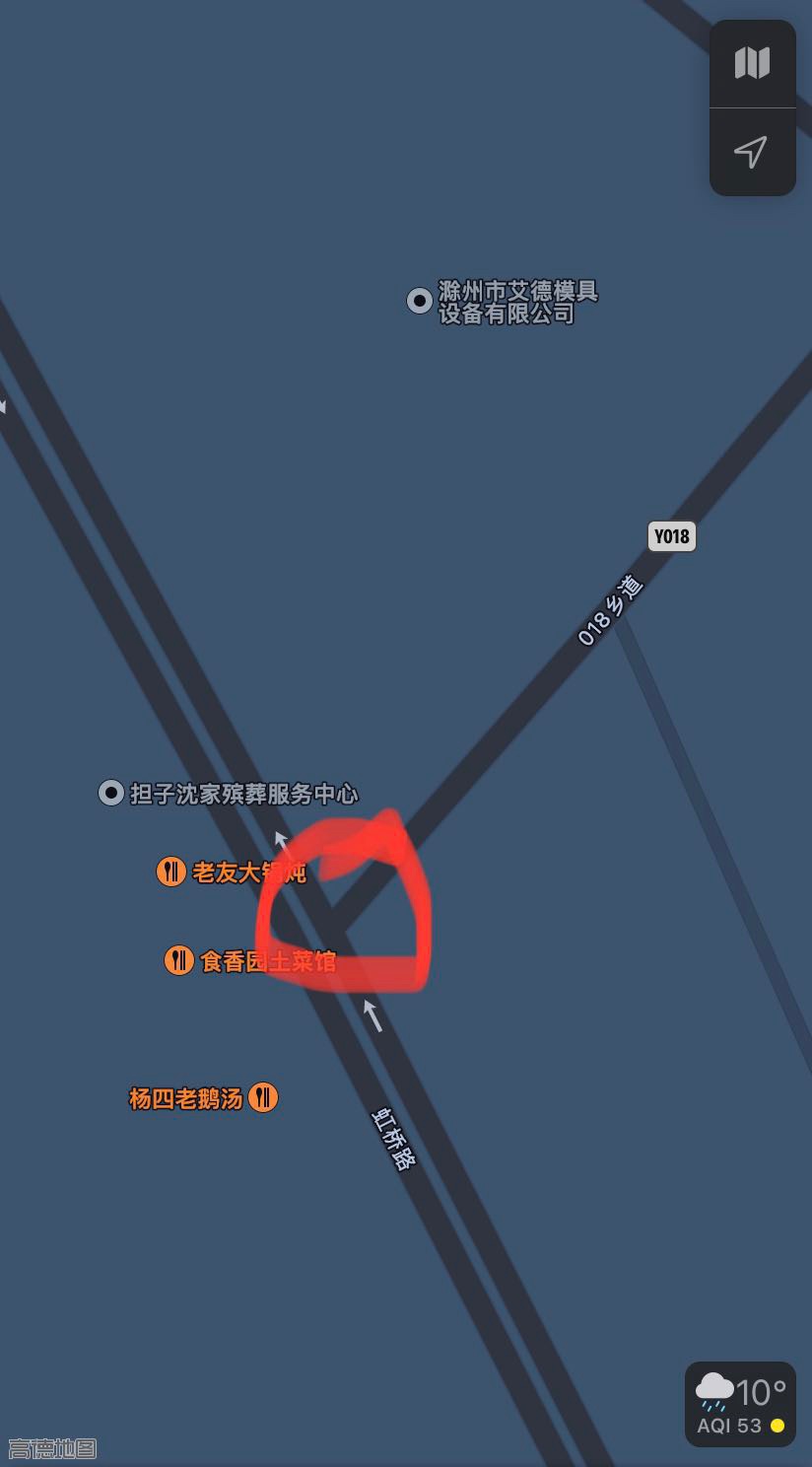Open the map mode settings
Screen dimensions: 812x1467
pyautogui.click(x=752, y=63)
